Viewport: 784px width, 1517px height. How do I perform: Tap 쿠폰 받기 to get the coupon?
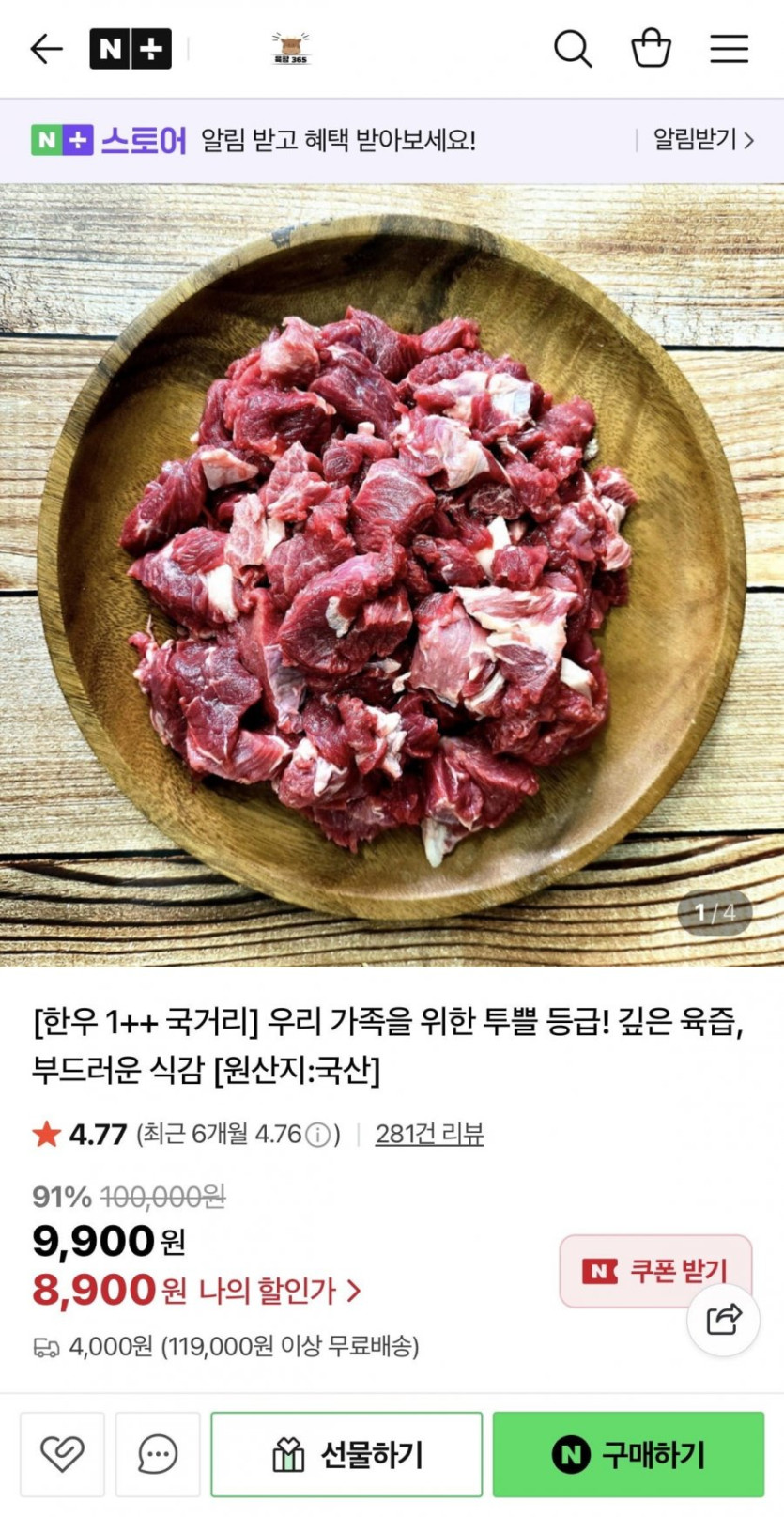coord(655,1271)
